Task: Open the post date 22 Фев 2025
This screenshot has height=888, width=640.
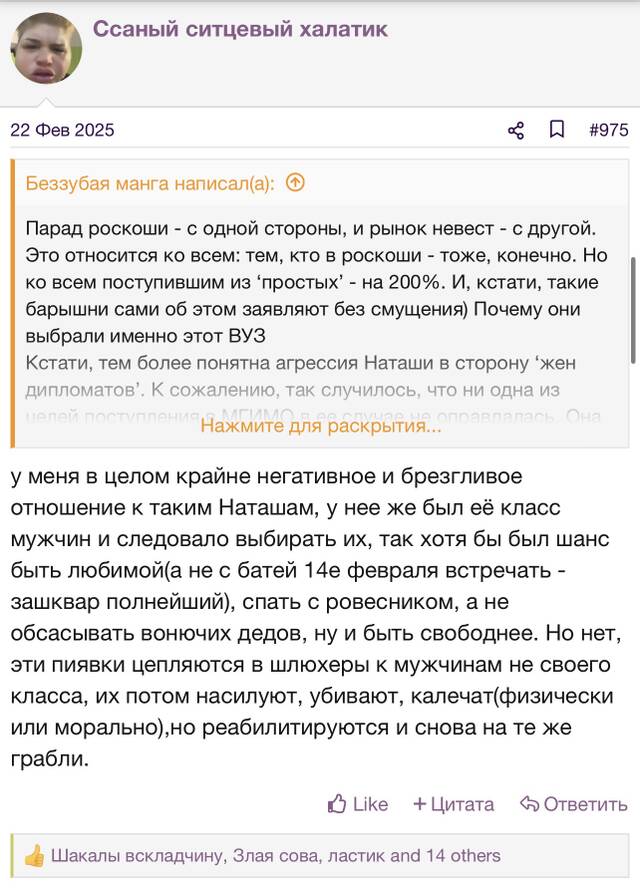Action: 62,130
